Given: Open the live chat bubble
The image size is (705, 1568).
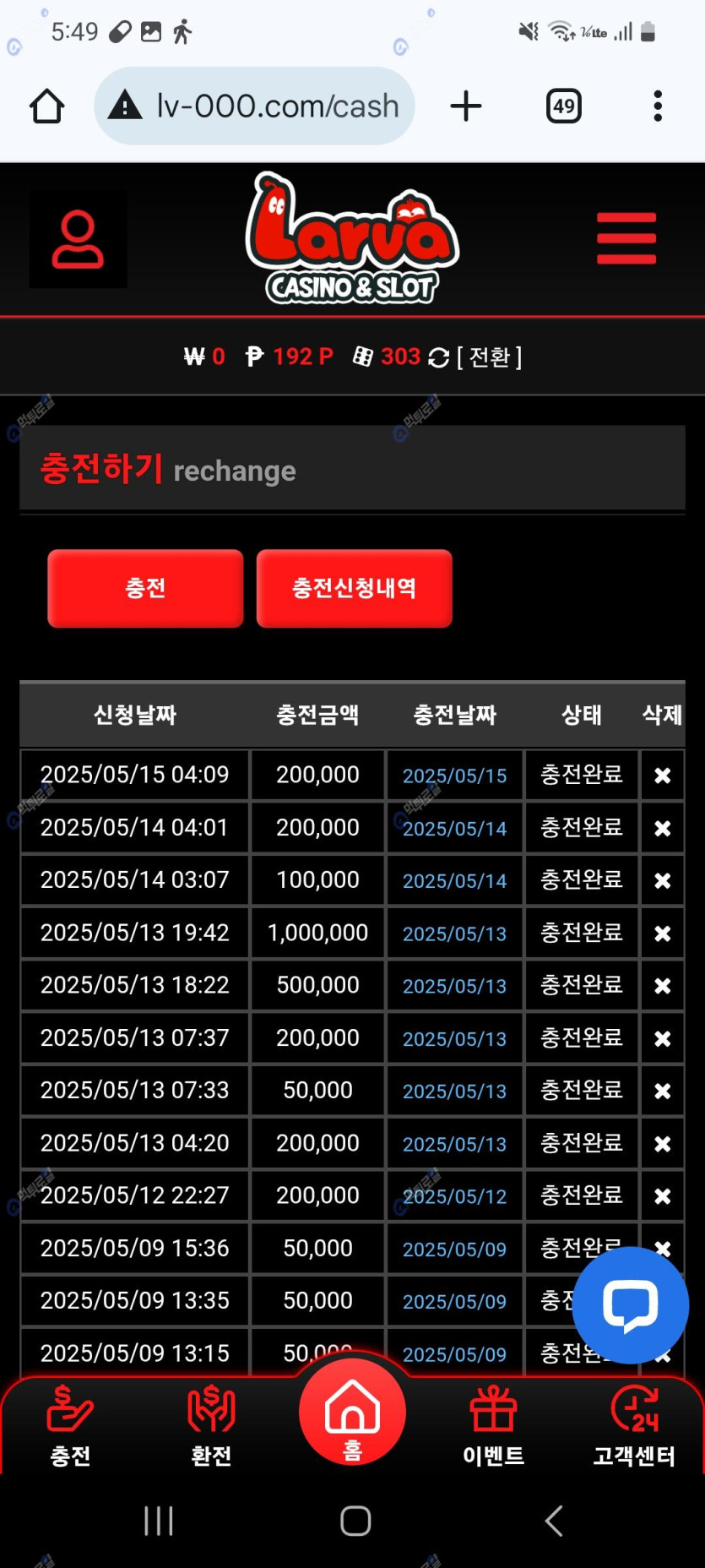Looking at the screenshot, I should (x=630, y=1305).
